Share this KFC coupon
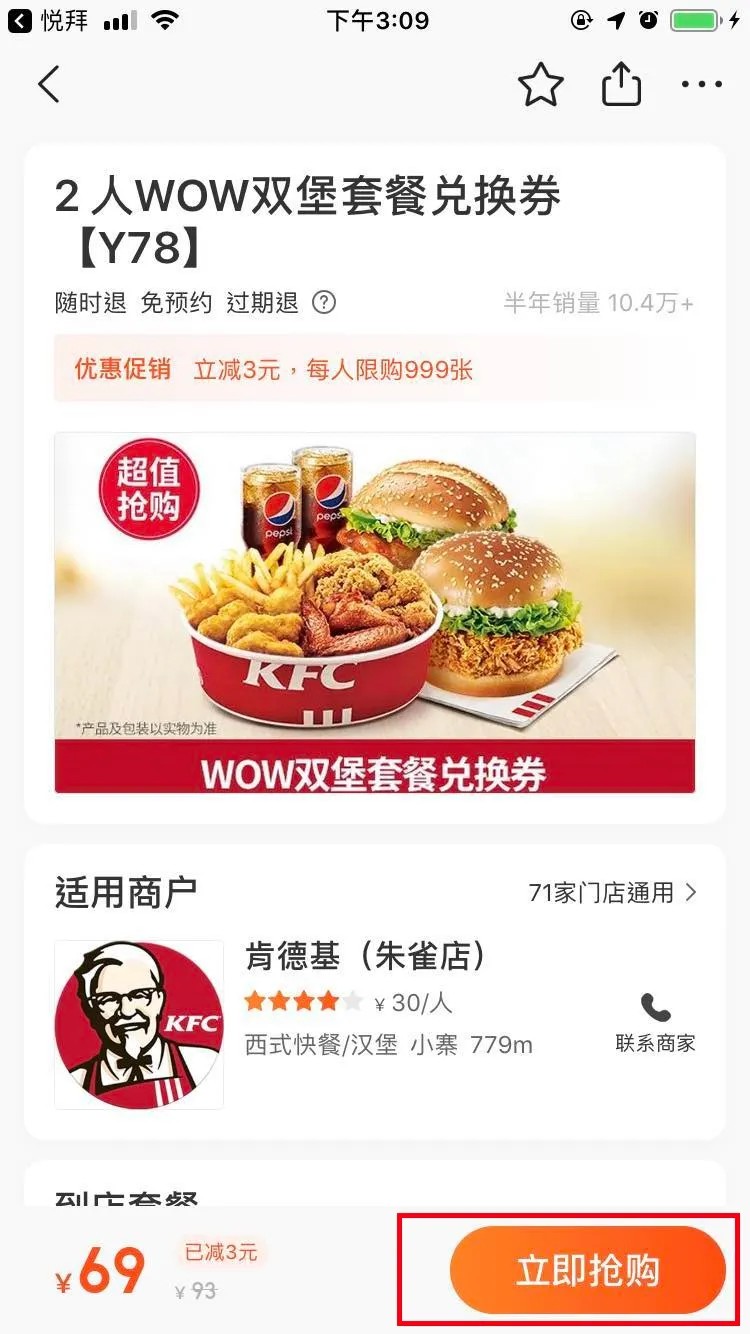This screenshot has height=1334, width=750. point(621,85)
